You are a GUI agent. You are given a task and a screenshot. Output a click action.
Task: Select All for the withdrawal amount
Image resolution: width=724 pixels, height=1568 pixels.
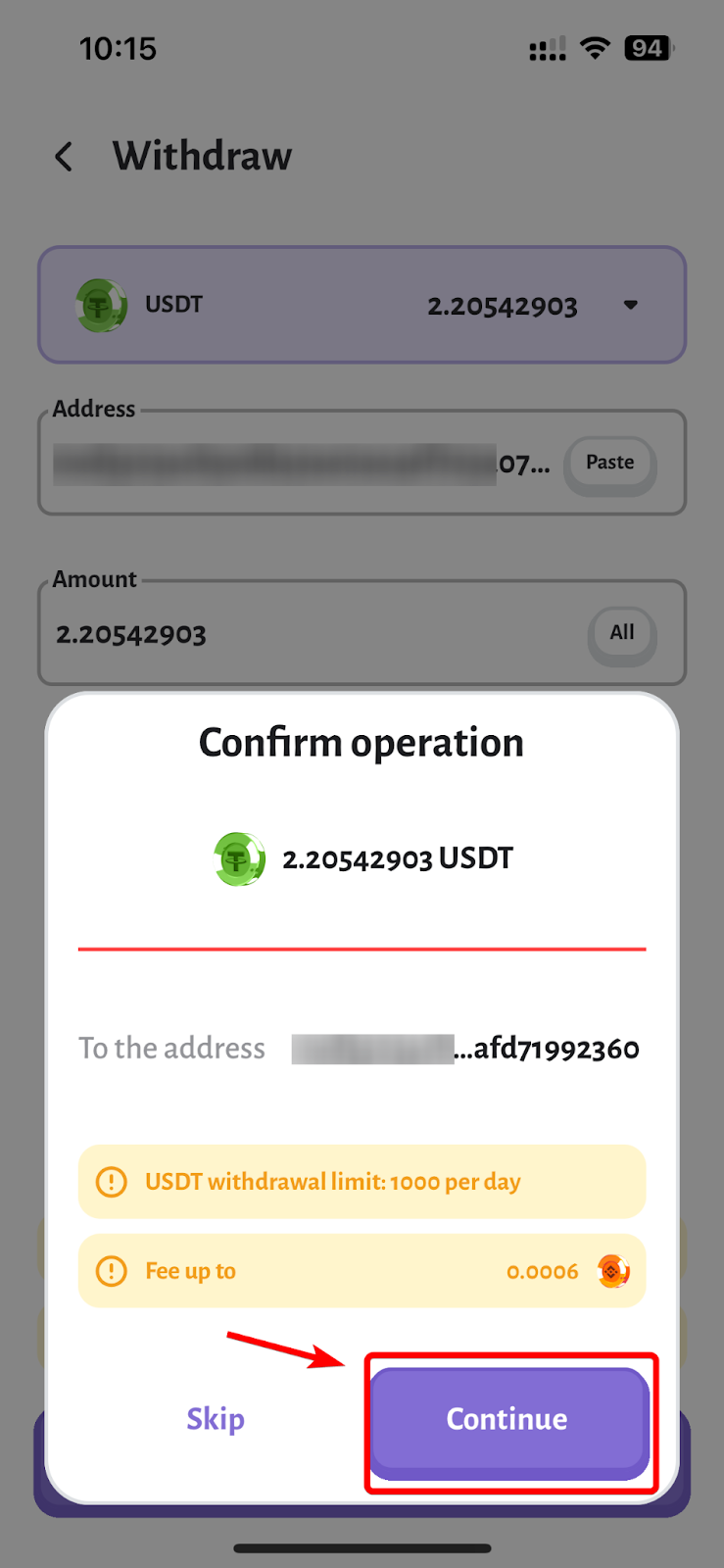(x=621, y=633)
